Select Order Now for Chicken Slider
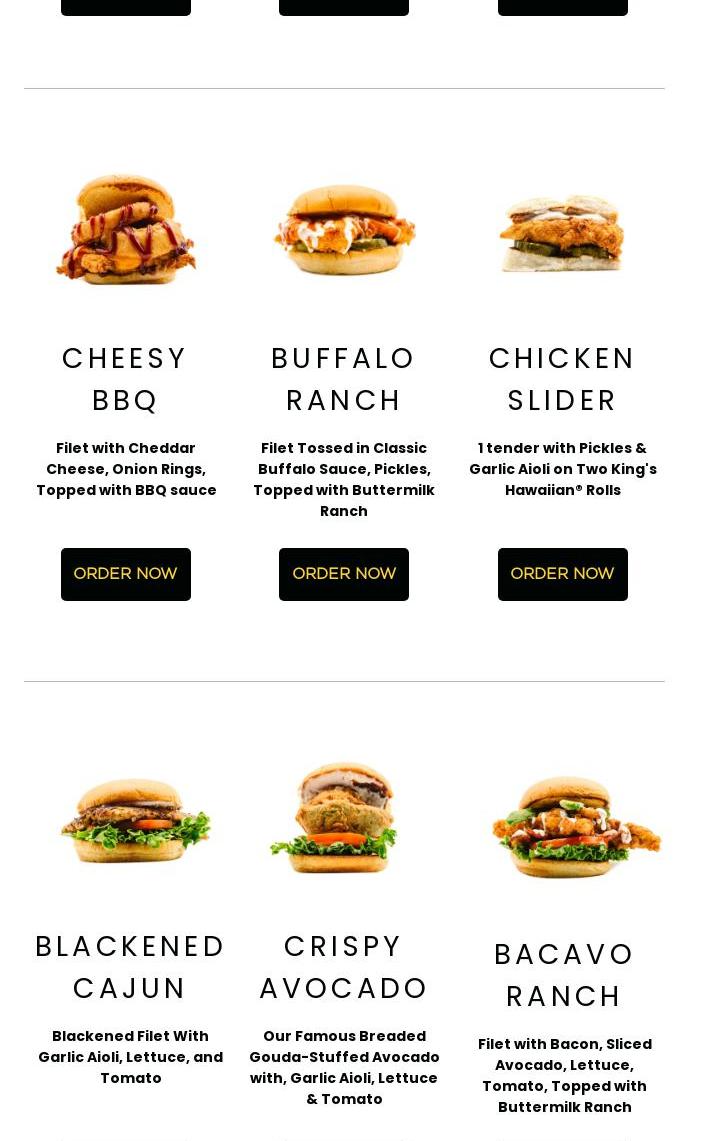The width and height of the screenshot is (705, 1141). click(562, 574)
